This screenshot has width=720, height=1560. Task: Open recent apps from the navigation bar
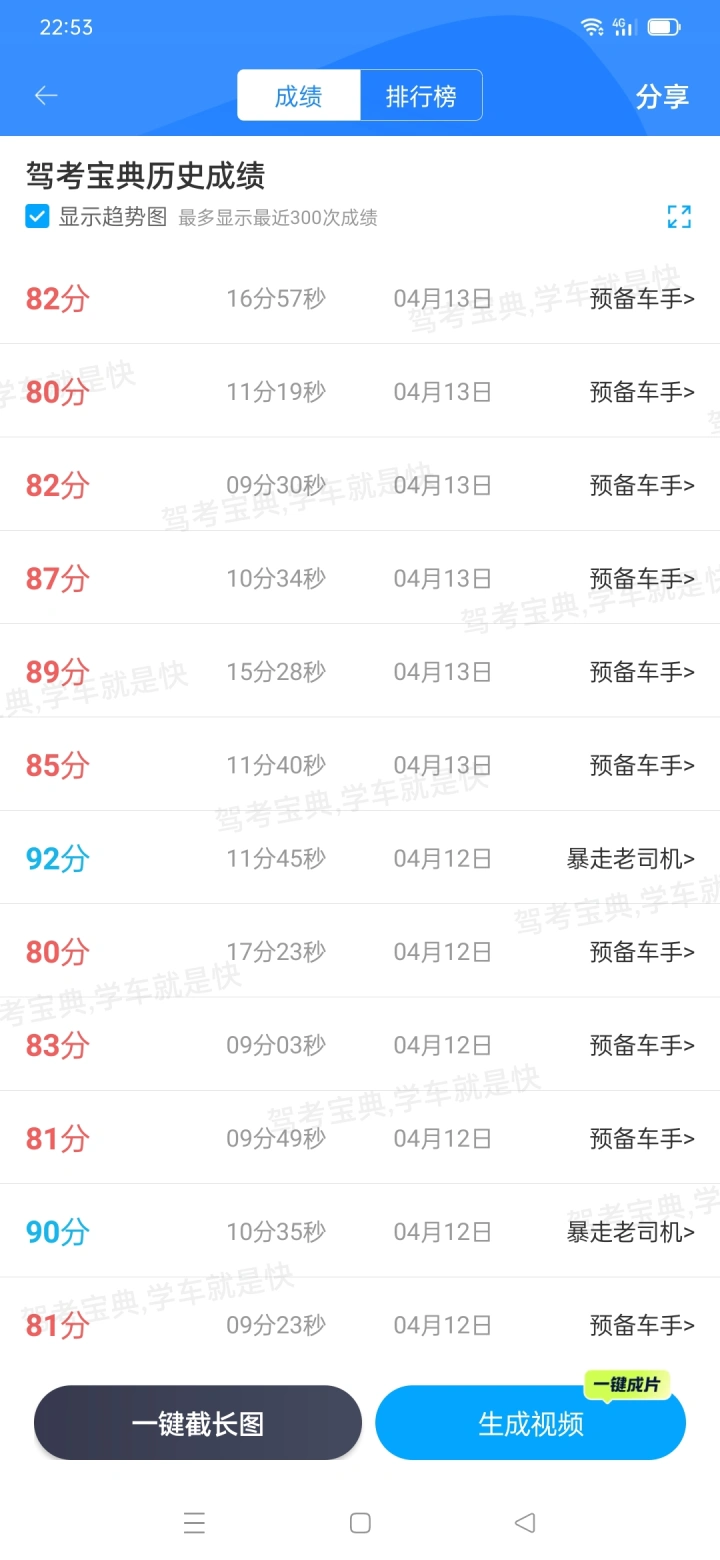[x=194, y=1522]
